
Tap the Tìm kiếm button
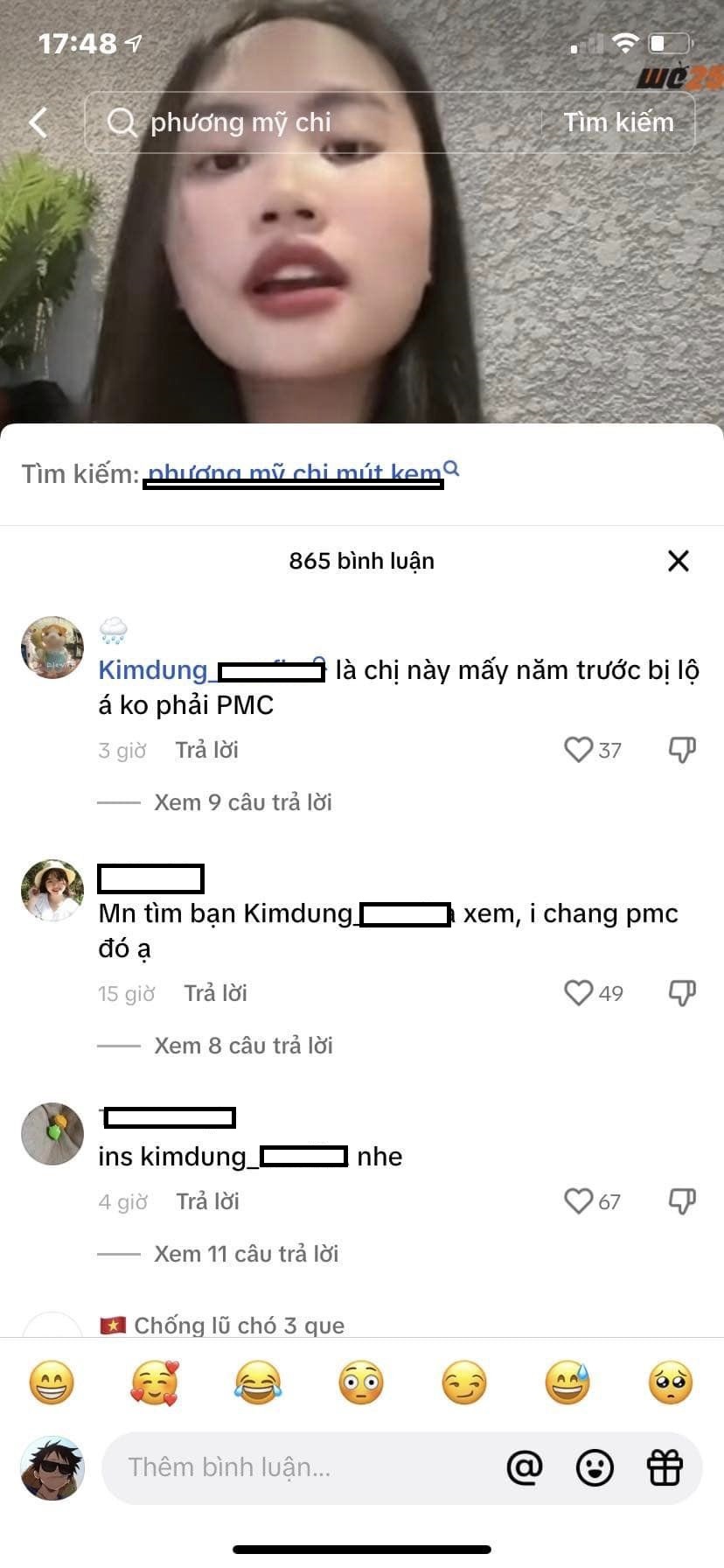[x=618, y=122]
